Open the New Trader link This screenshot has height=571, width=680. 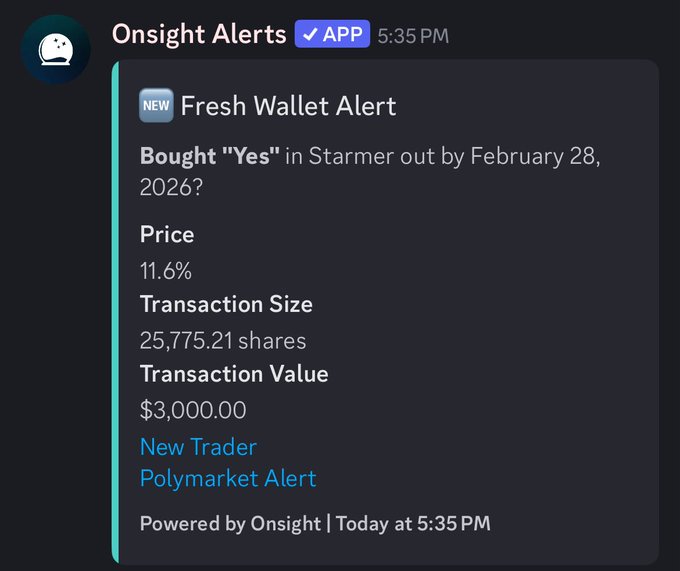(x=198, y=446)
